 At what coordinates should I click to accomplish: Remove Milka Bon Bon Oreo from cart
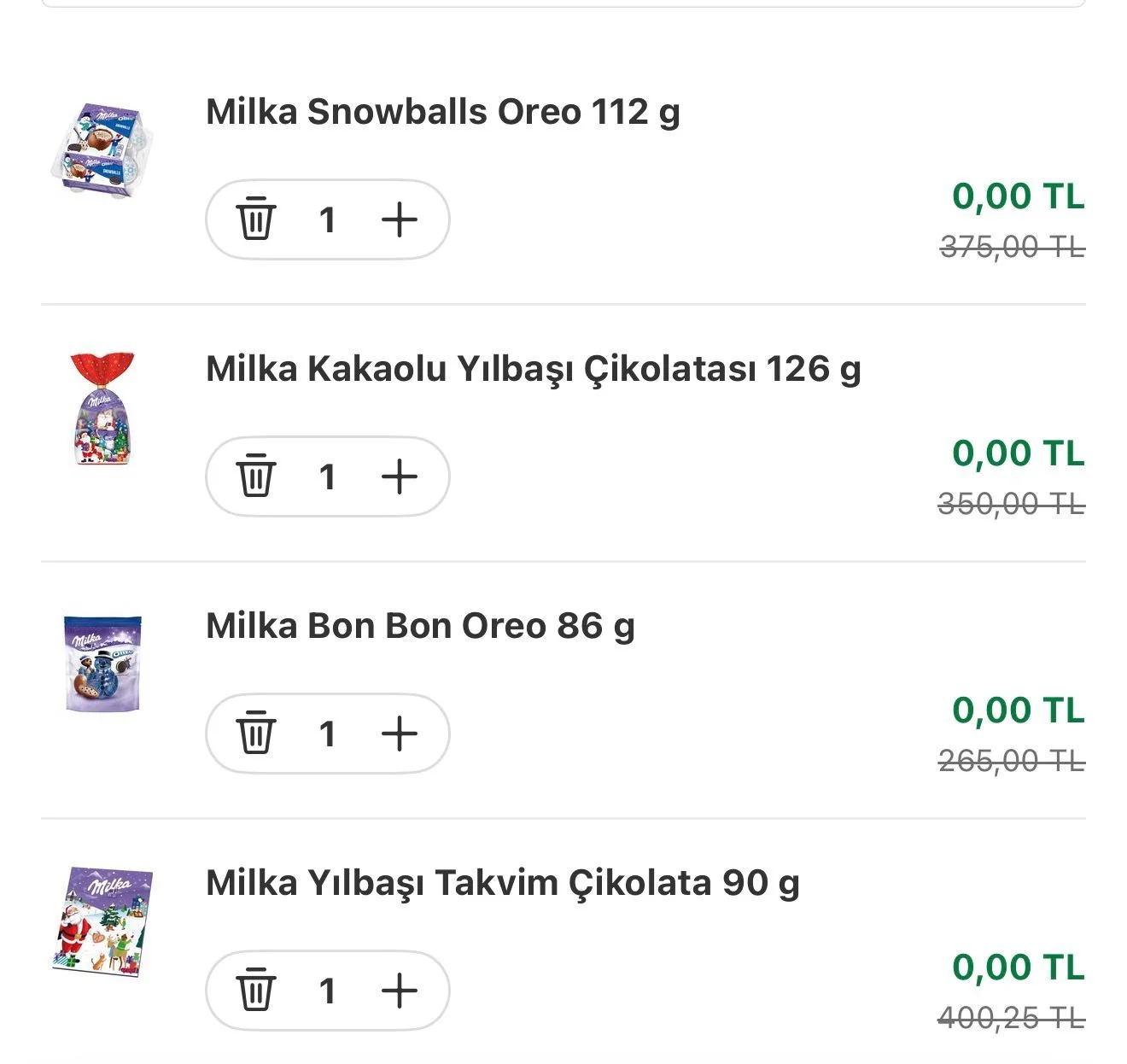pos(255,734)
